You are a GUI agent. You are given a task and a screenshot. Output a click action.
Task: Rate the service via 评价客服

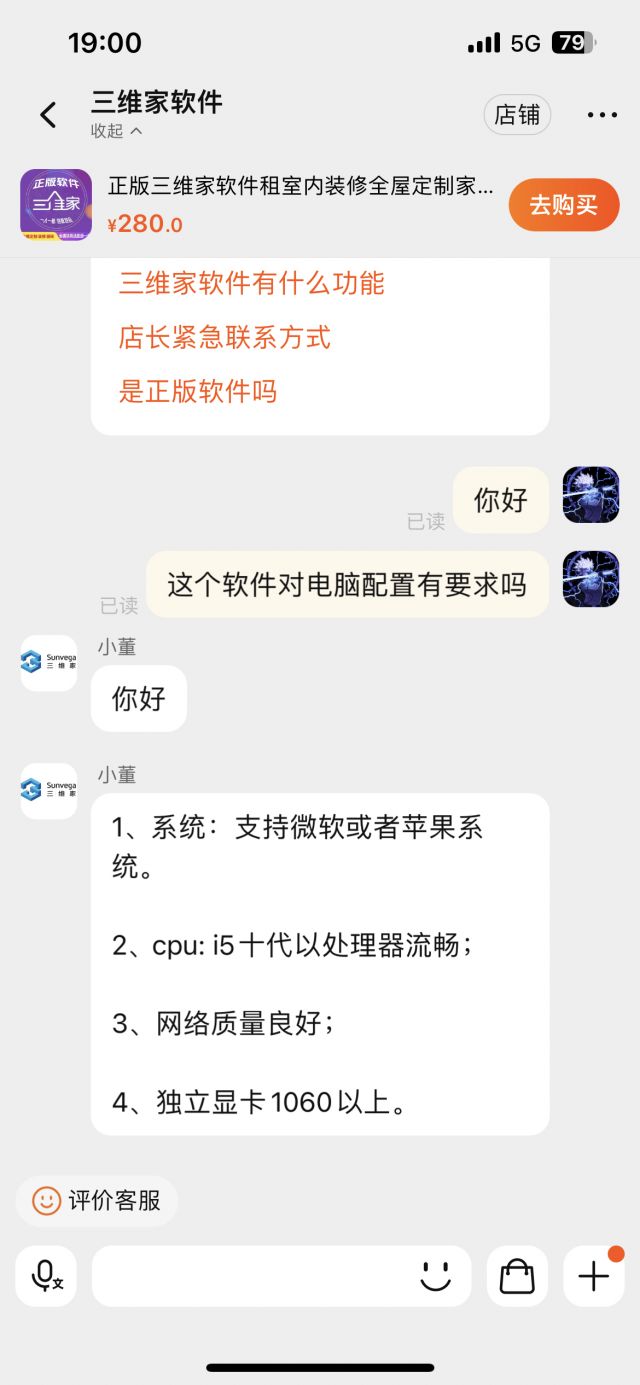(x=97, y=1200)
